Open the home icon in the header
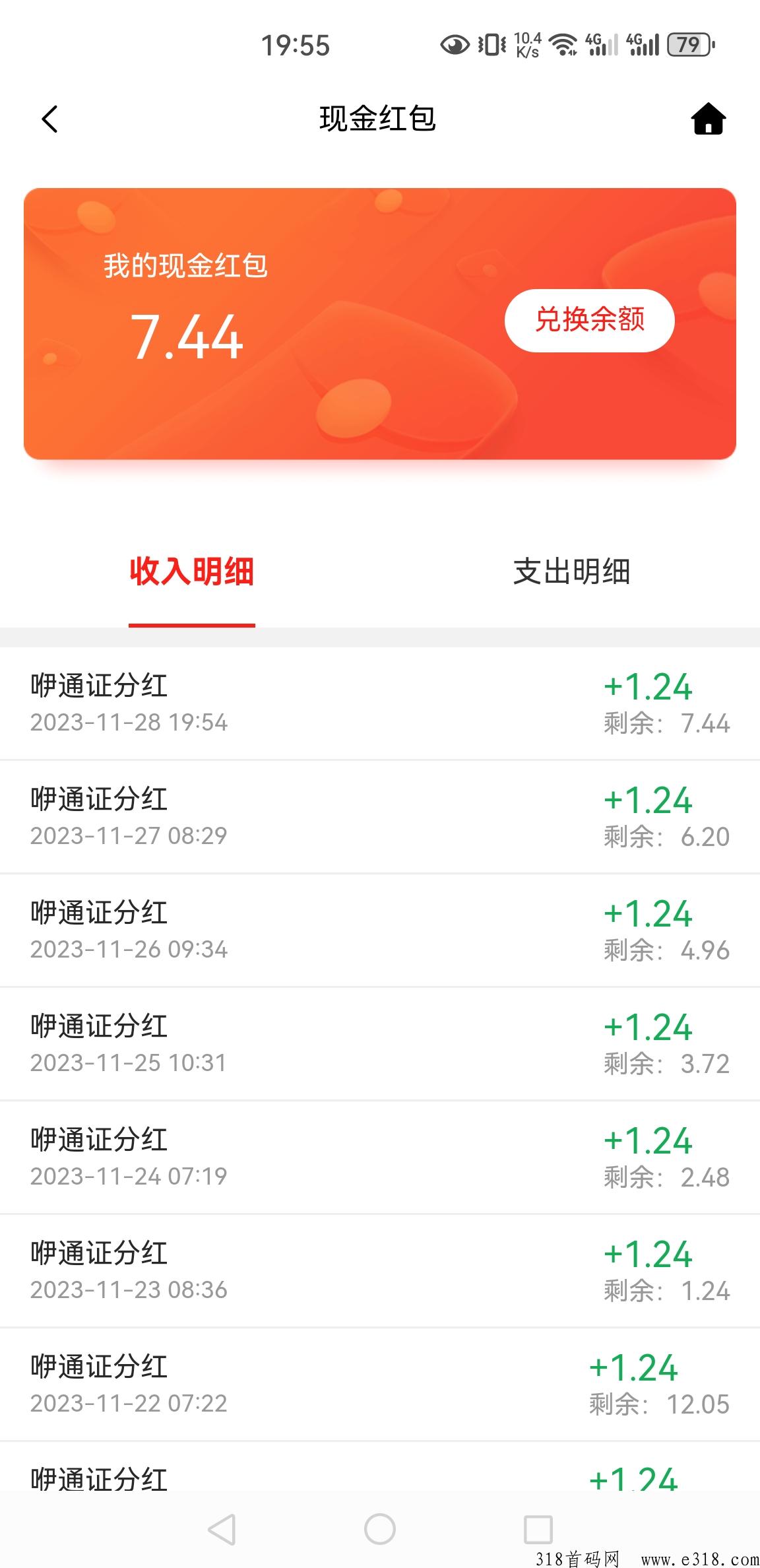The height and width of the screenshot is (1568, 760). coord(708,119)
